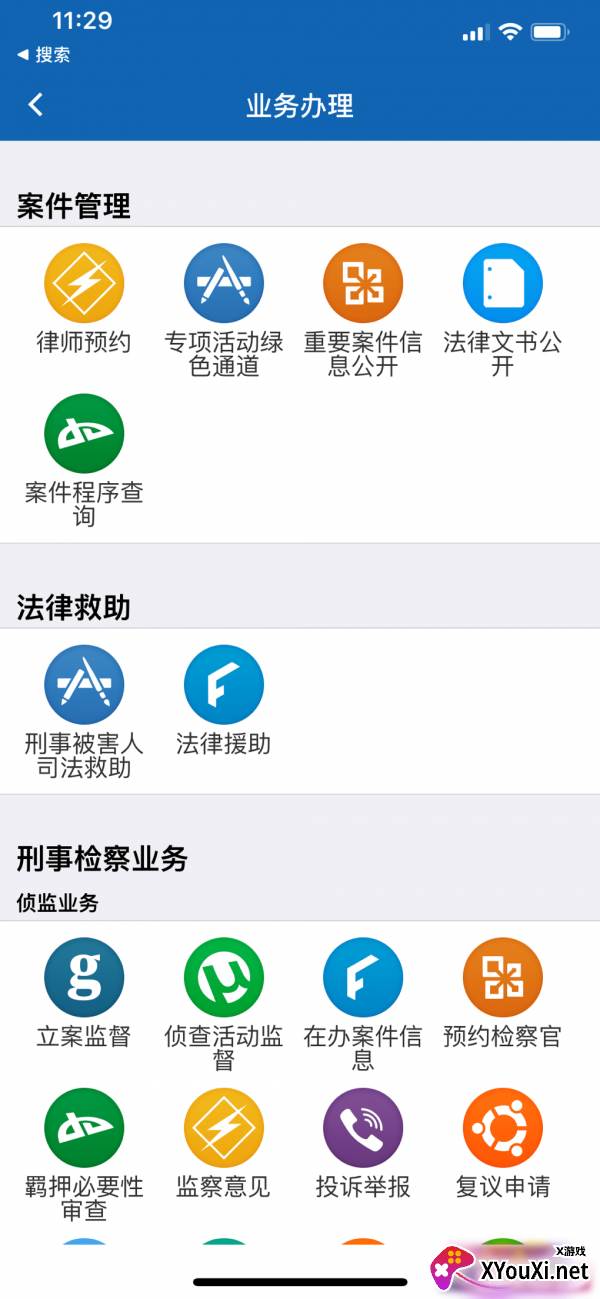
Task: Open 复议申请
Action: point(503,1128)
